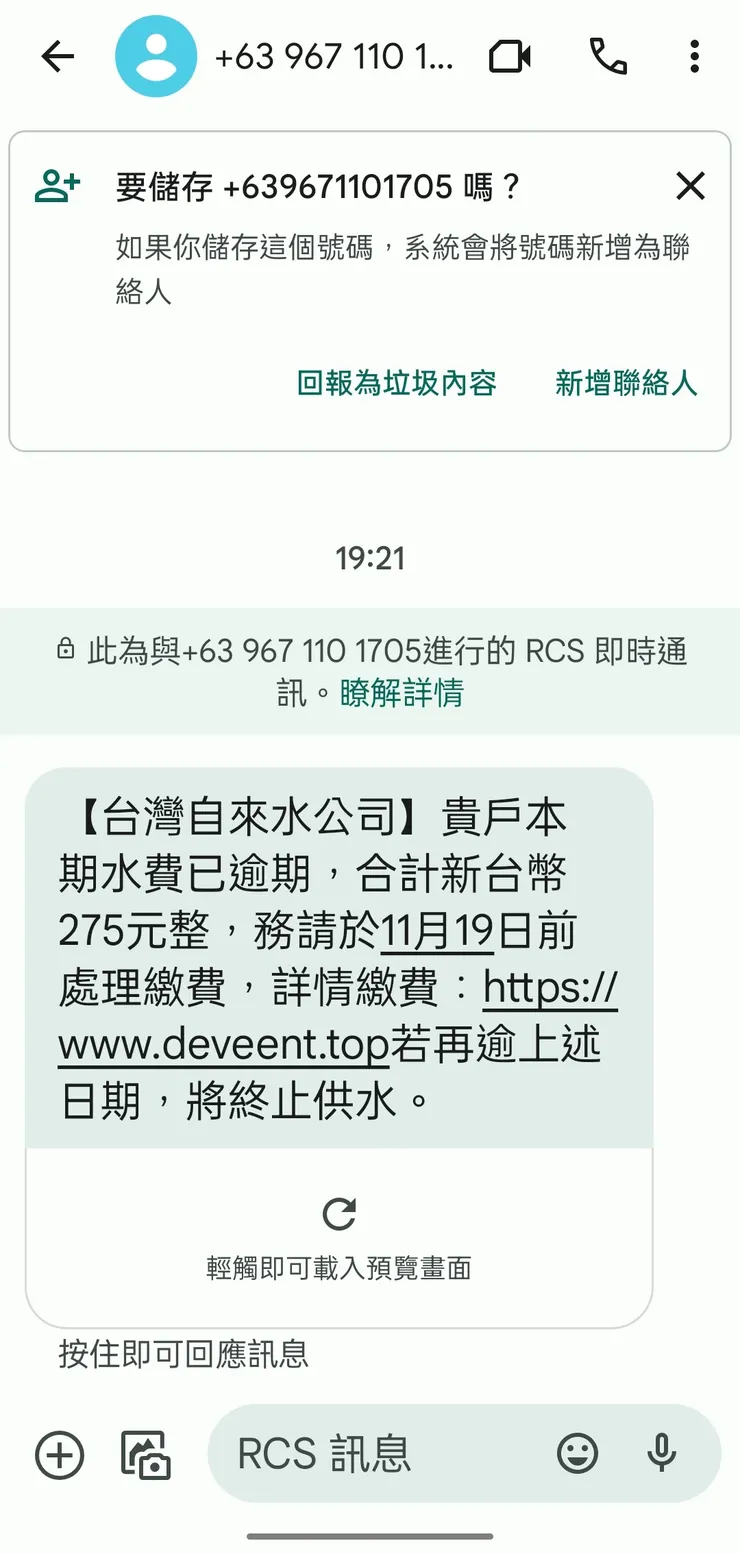Call +63 967 110 1705 by phone
The height and width of the screenshot is (1554, 740).
607,56
